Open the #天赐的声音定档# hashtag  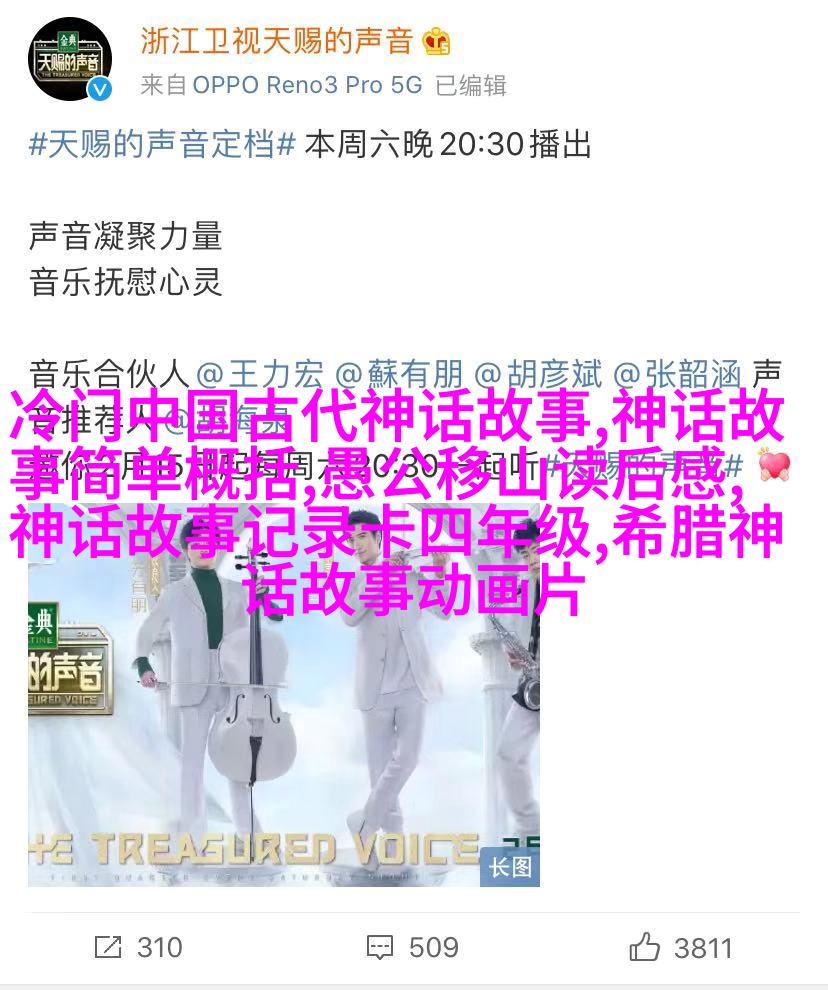(162, 145)
